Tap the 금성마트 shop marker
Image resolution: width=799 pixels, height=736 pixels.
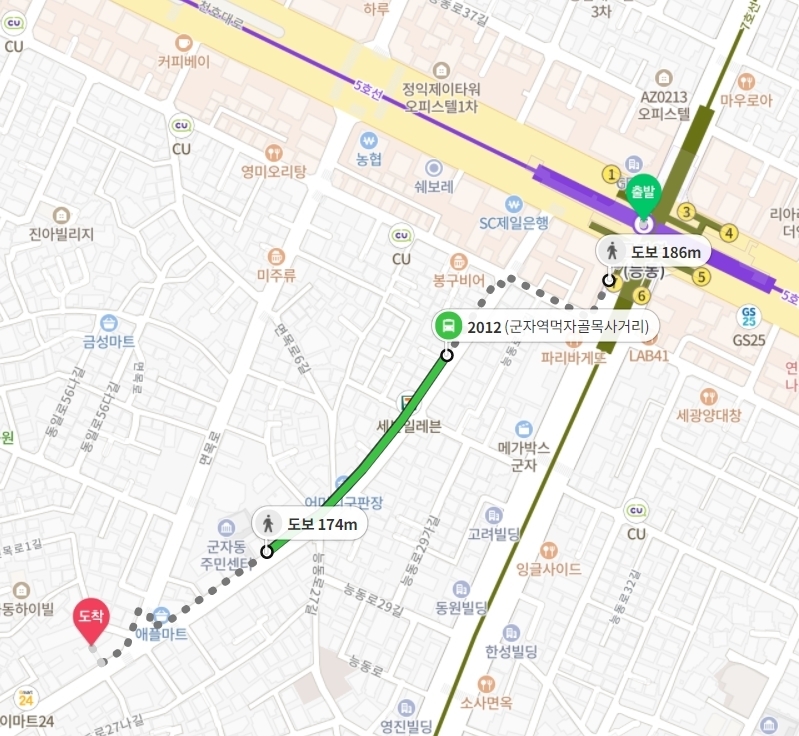(109, 323)
